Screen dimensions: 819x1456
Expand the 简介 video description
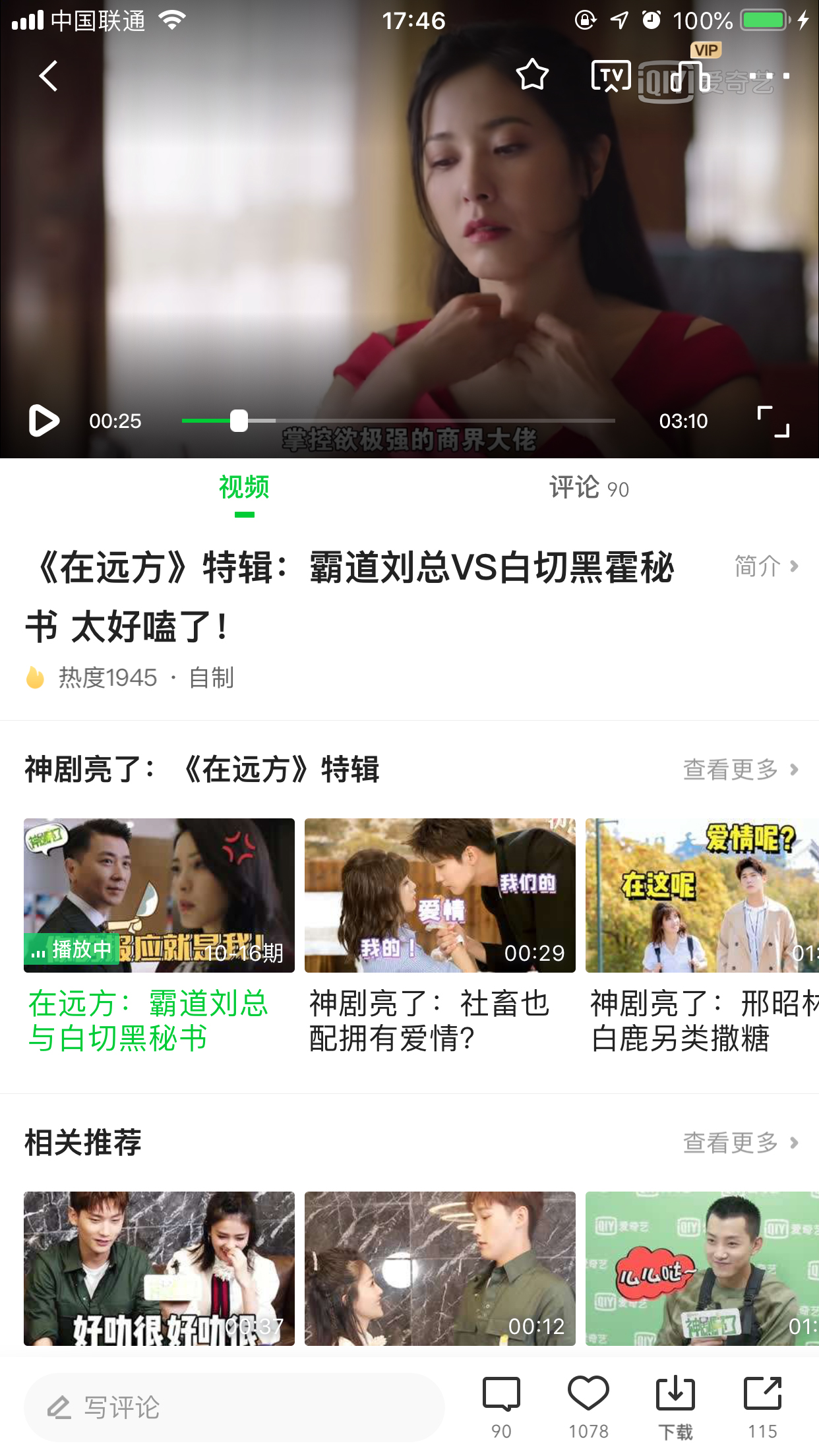(765, 566)
